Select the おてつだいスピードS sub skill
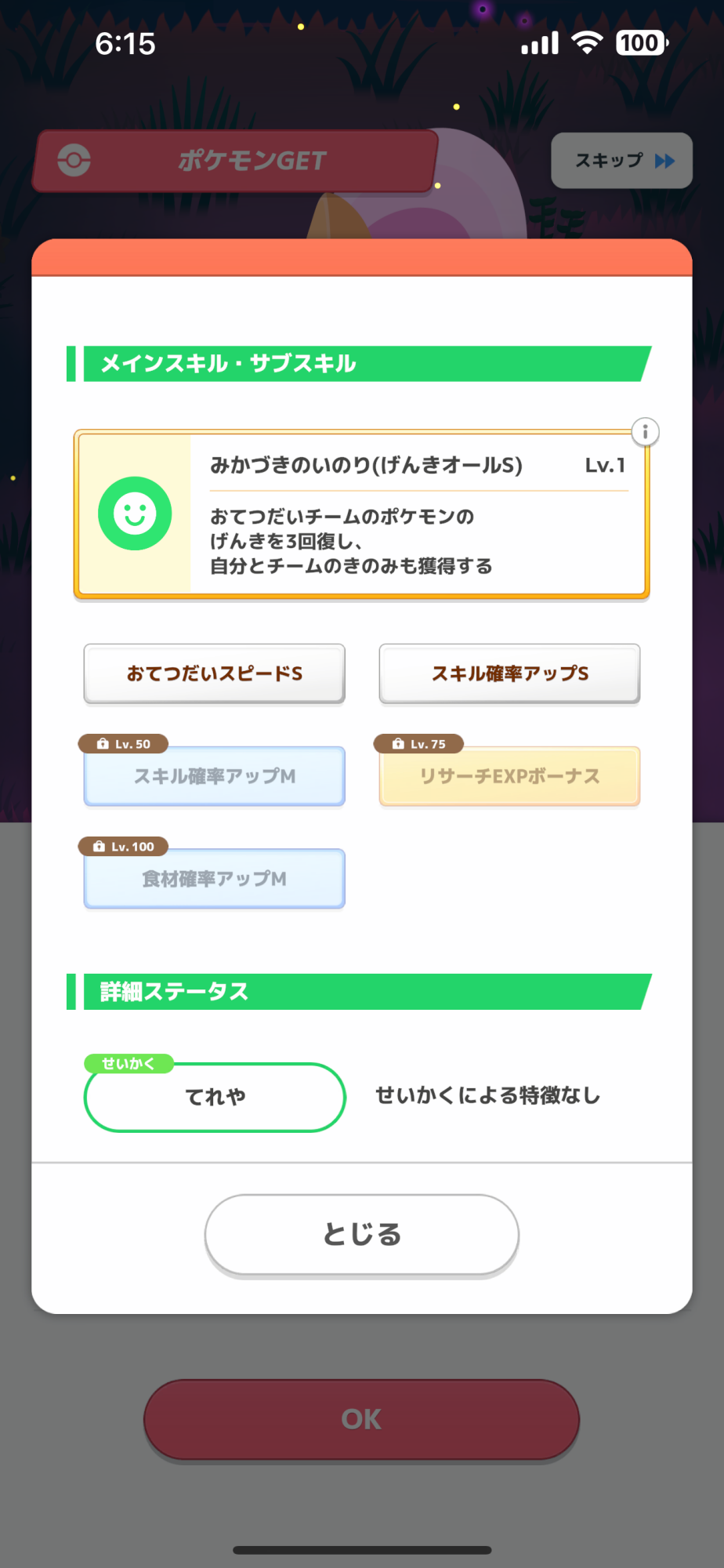Screen dimensions: 724x1568 pos(215,673)
